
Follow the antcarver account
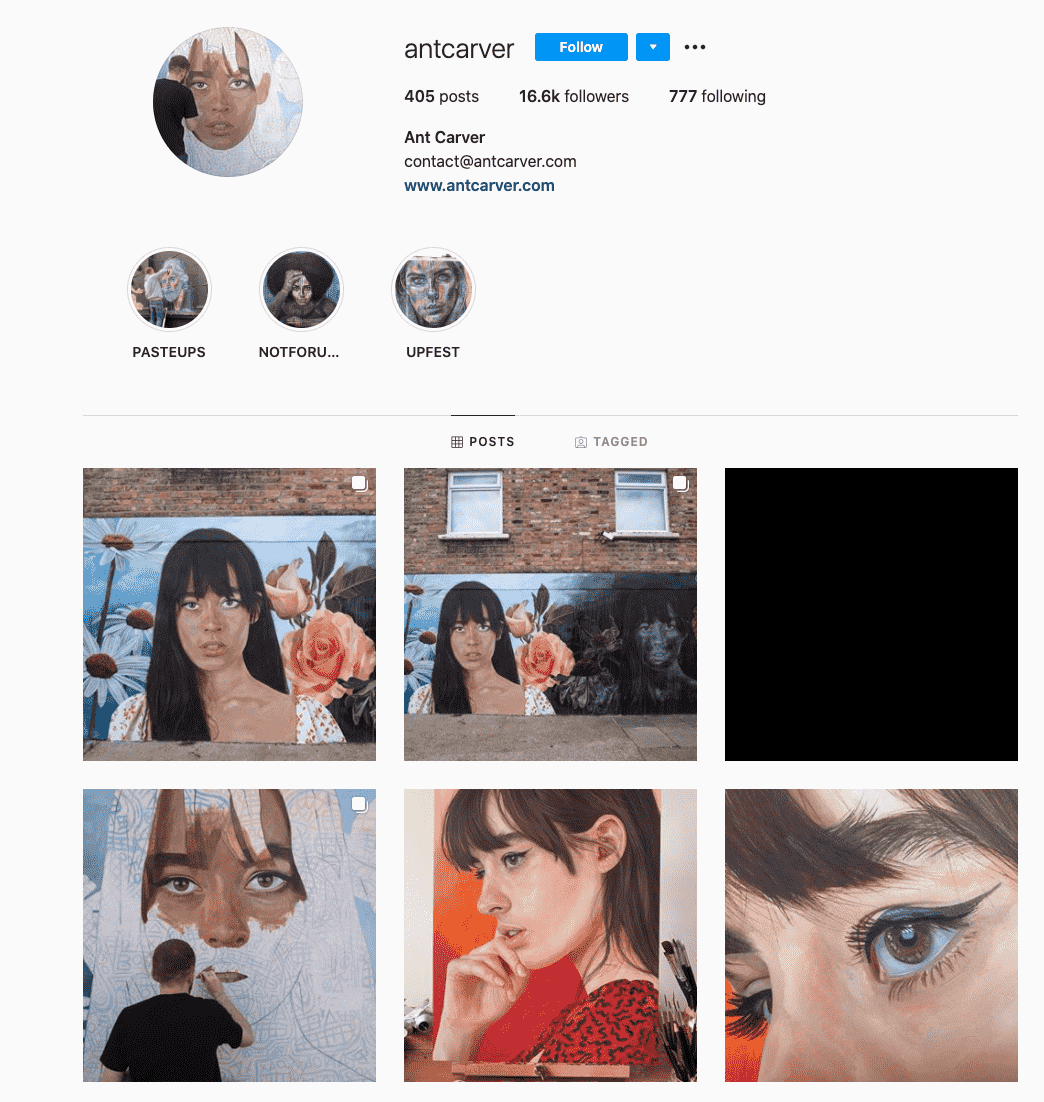point(581,47)
